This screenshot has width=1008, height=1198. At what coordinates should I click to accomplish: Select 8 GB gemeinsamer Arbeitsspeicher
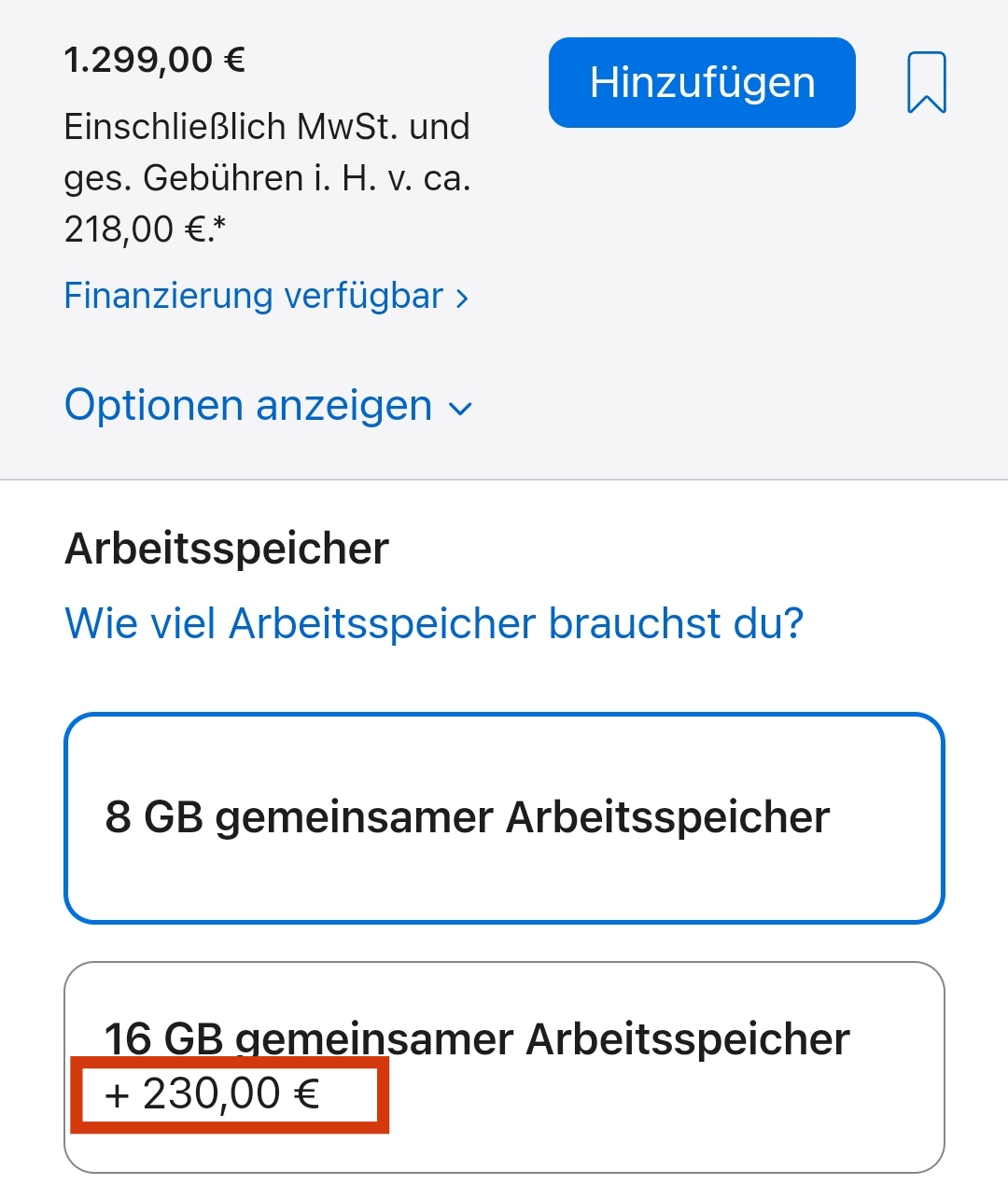[x=504, y=818]
